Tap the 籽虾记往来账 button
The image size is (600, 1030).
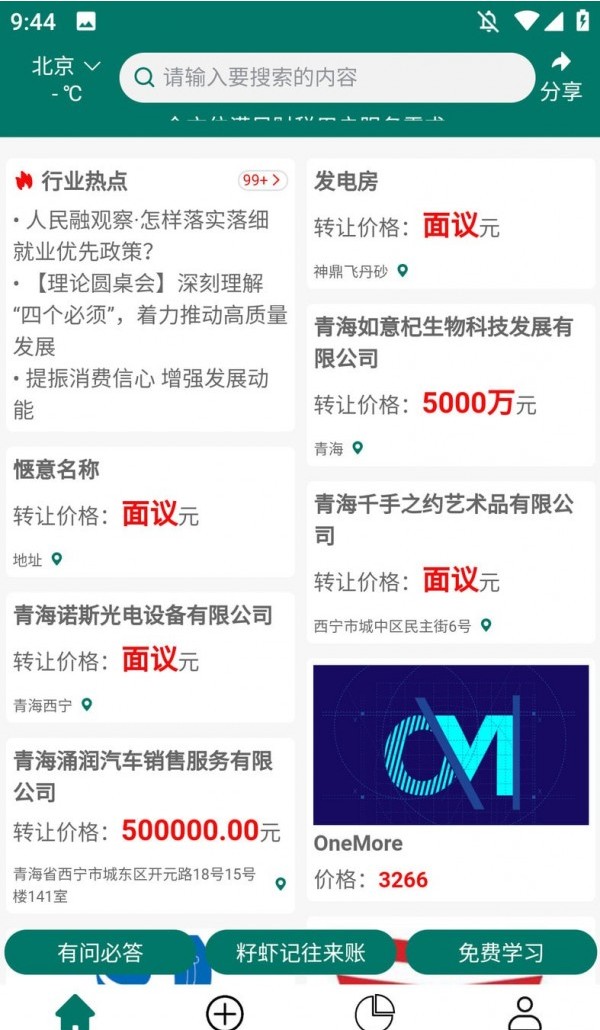click(300, 952)
